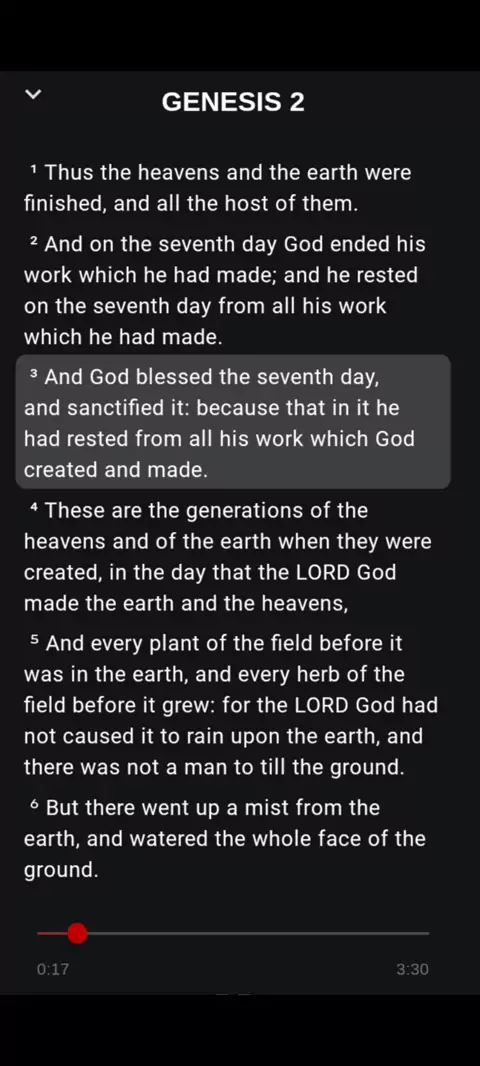Select verse 6 about the mist from the earth
Screen dimensions: 480x1066
click(x=224, y=839)
